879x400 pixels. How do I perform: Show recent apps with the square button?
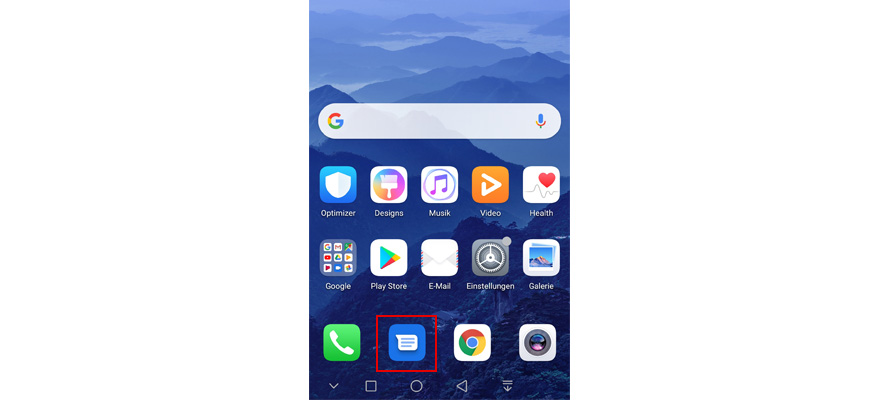click(371, 386)
